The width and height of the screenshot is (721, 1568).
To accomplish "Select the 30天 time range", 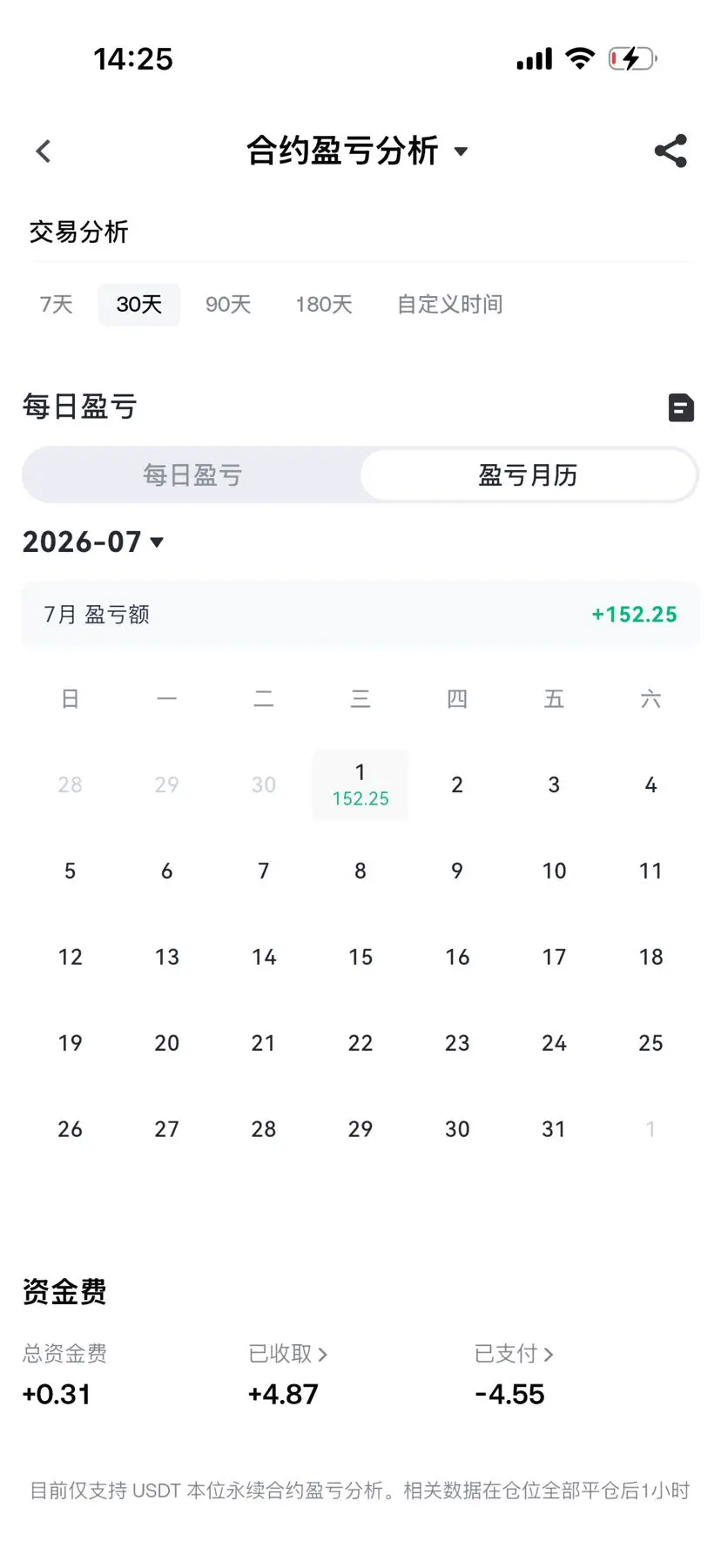I will tap(139, 305).
